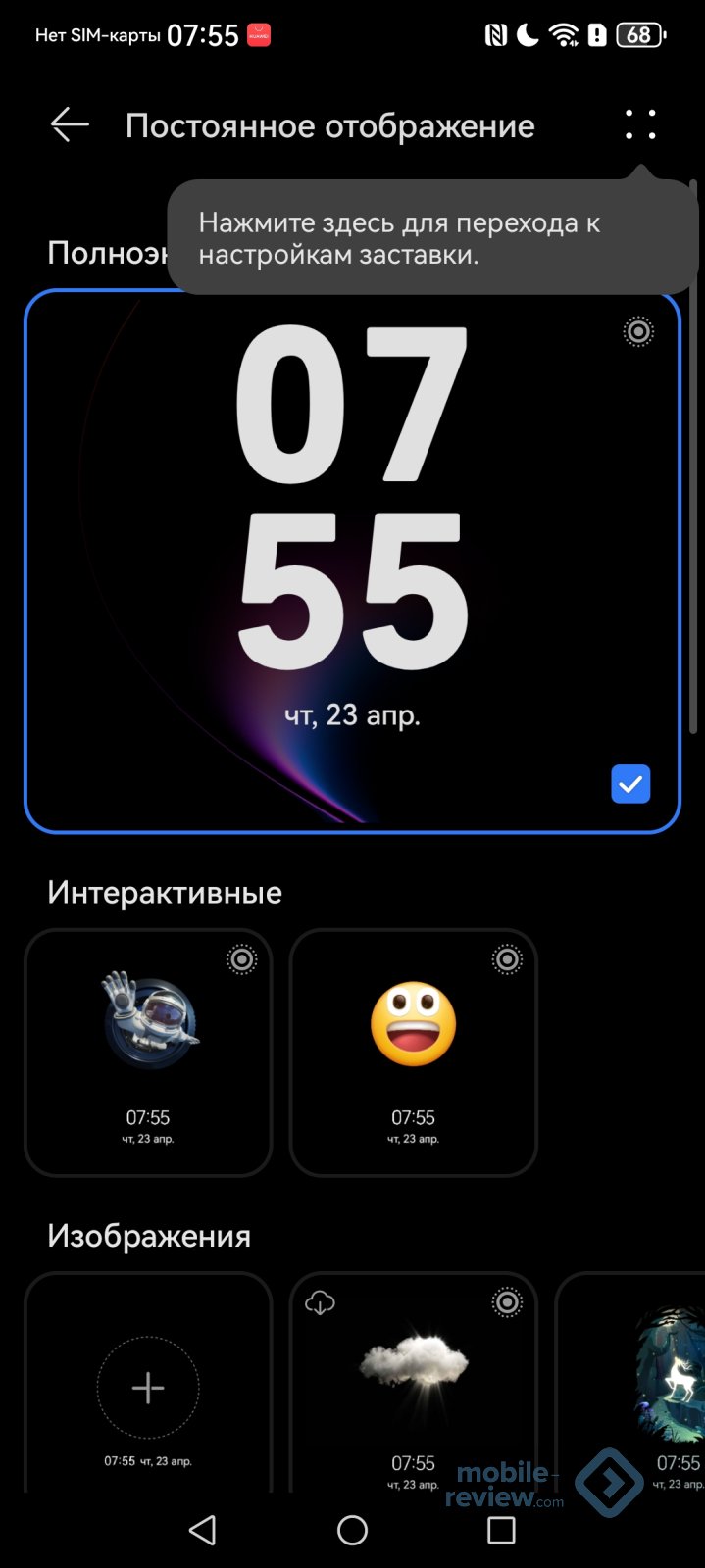Select the cloud image style
The height and width of the screenshot is (1568, 705).
pyautogui.click(x=413, y=1382)
